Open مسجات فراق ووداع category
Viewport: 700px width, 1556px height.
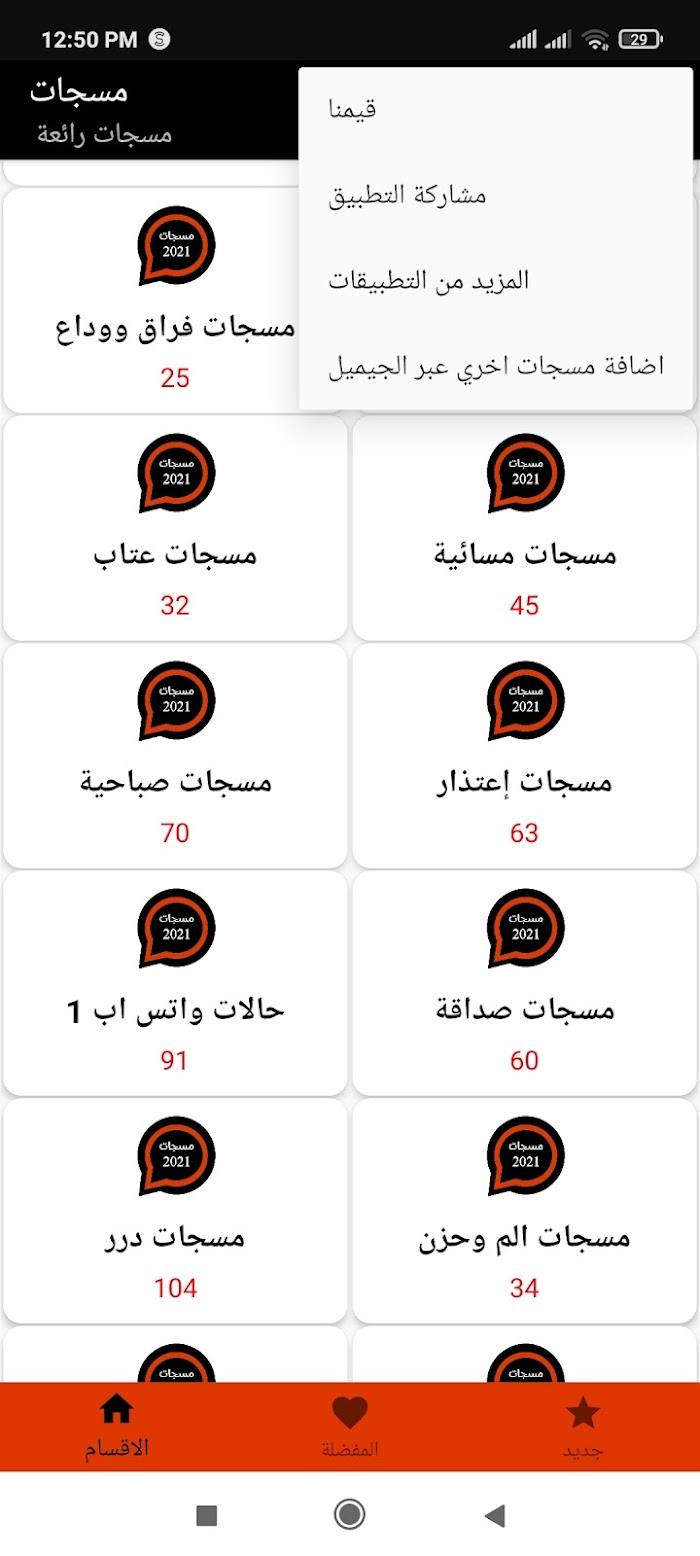point(175,300)
